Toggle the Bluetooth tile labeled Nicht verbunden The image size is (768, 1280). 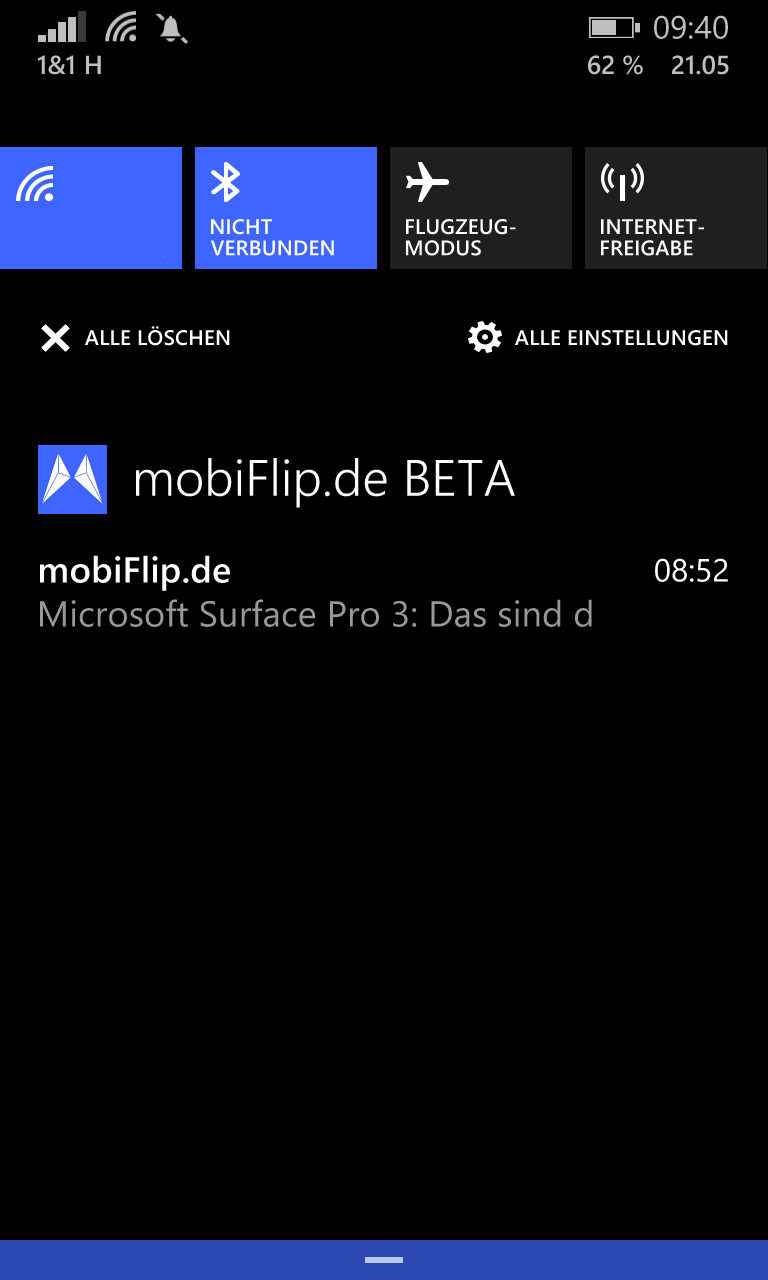(286, 208)
